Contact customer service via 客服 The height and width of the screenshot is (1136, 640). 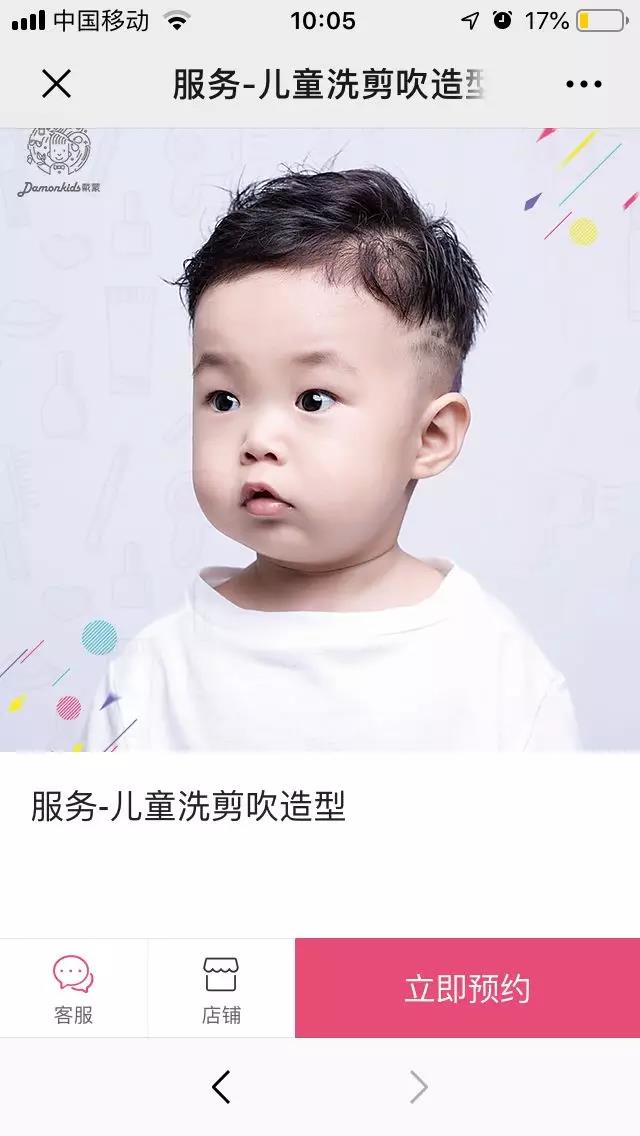click(x=73, y=988)
